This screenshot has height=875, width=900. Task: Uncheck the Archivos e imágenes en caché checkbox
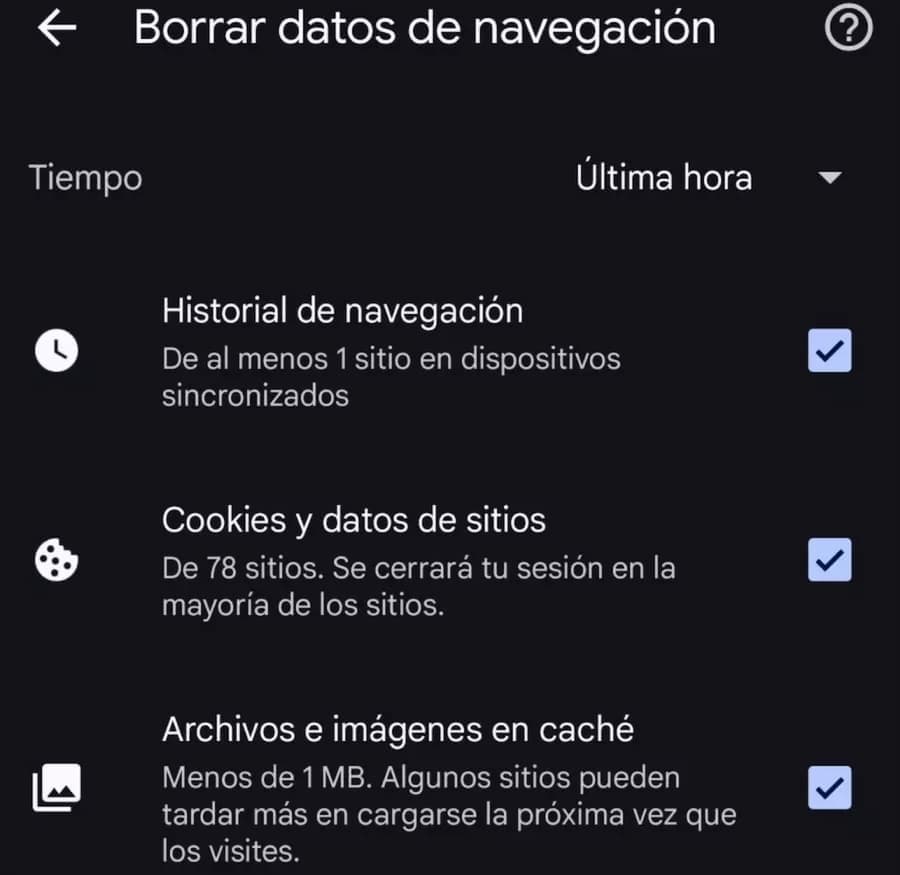point(829,788)
